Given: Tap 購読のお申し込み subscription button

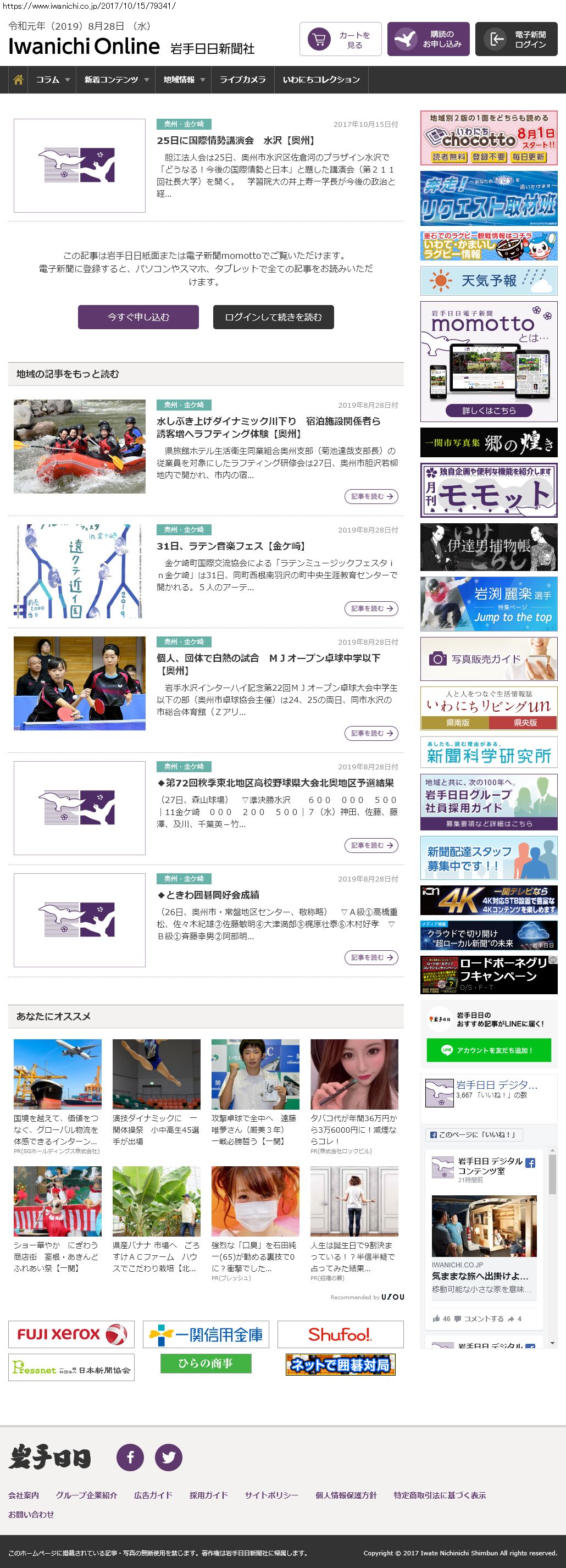Looking at the screenshot, I should click(x=428, y=40).
